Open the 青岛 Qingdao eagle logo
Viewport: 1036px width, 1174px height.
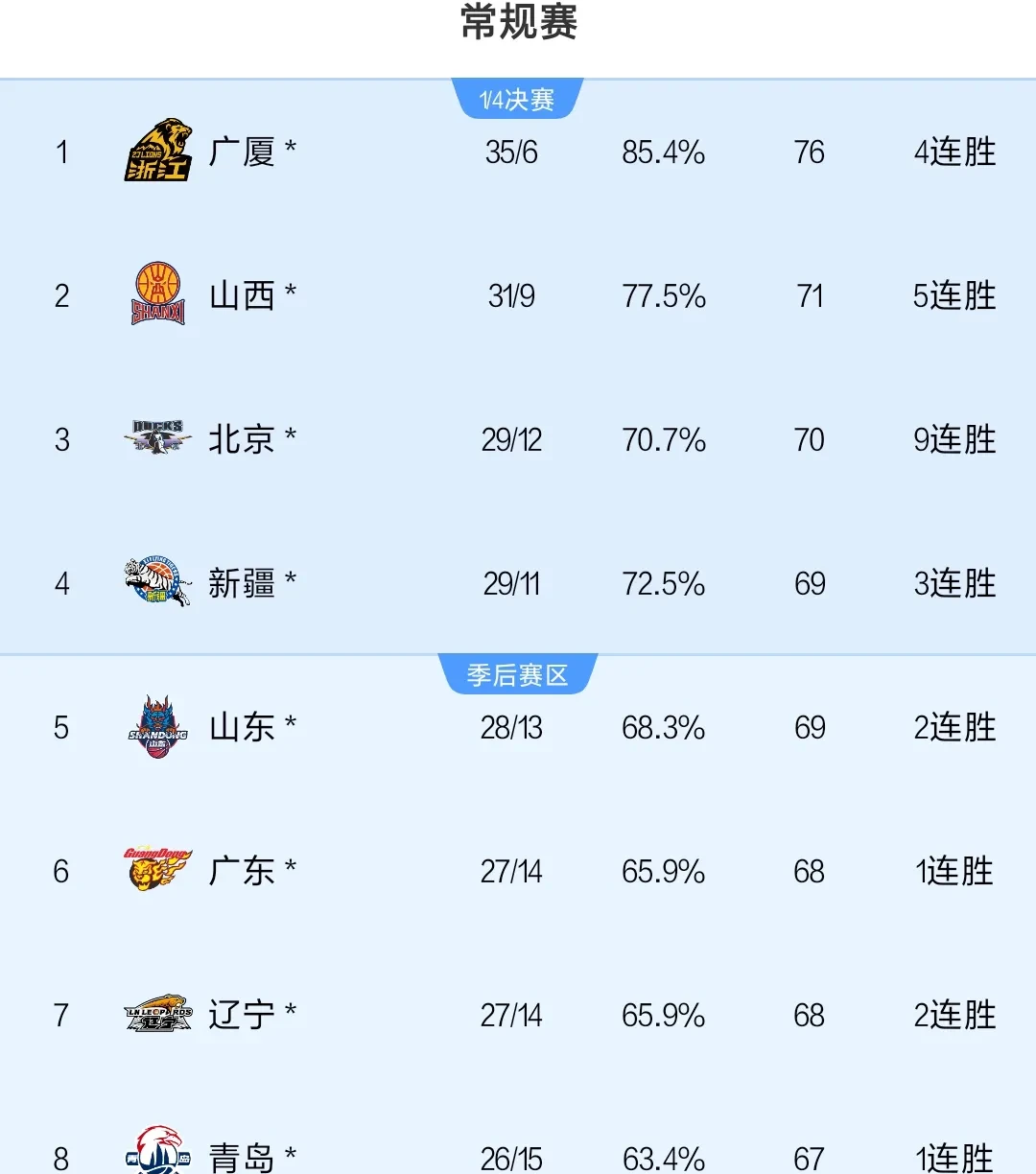(x=156, y=1156)
